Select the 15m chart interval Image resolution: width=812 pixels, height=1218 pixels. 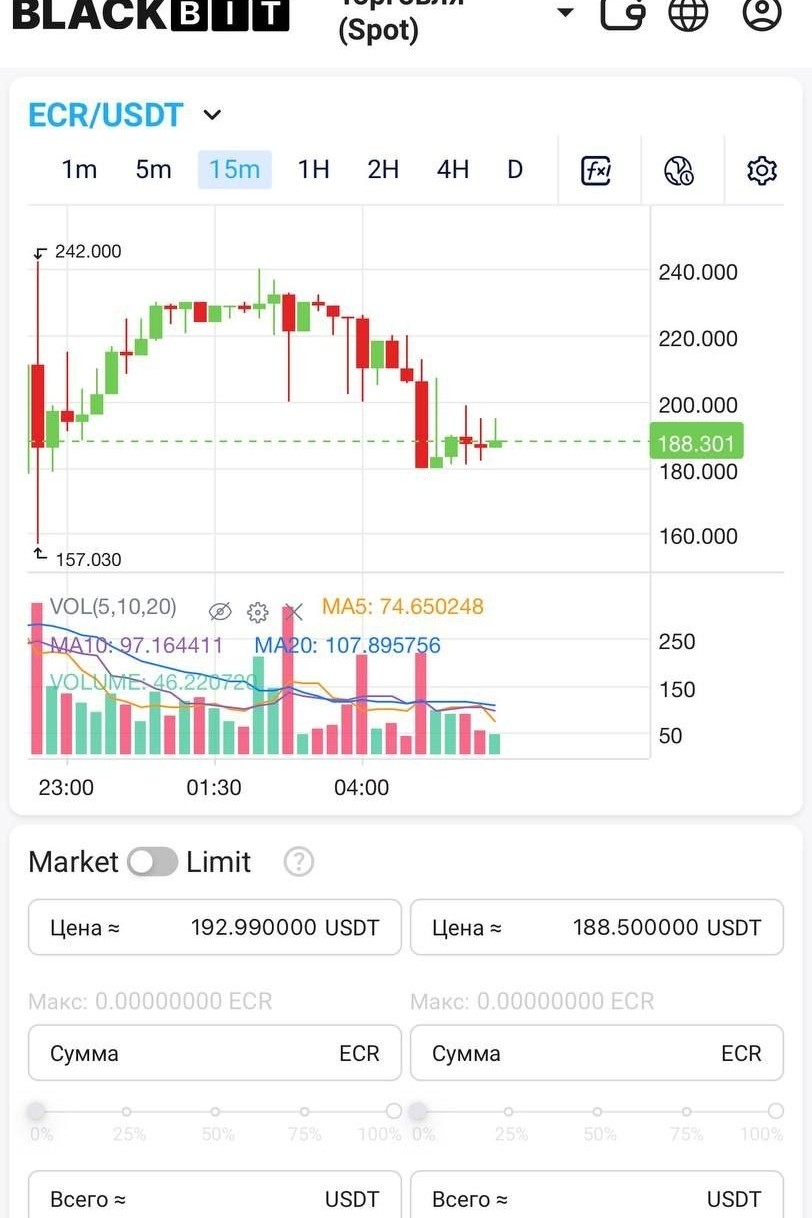[x=235, y=170]
